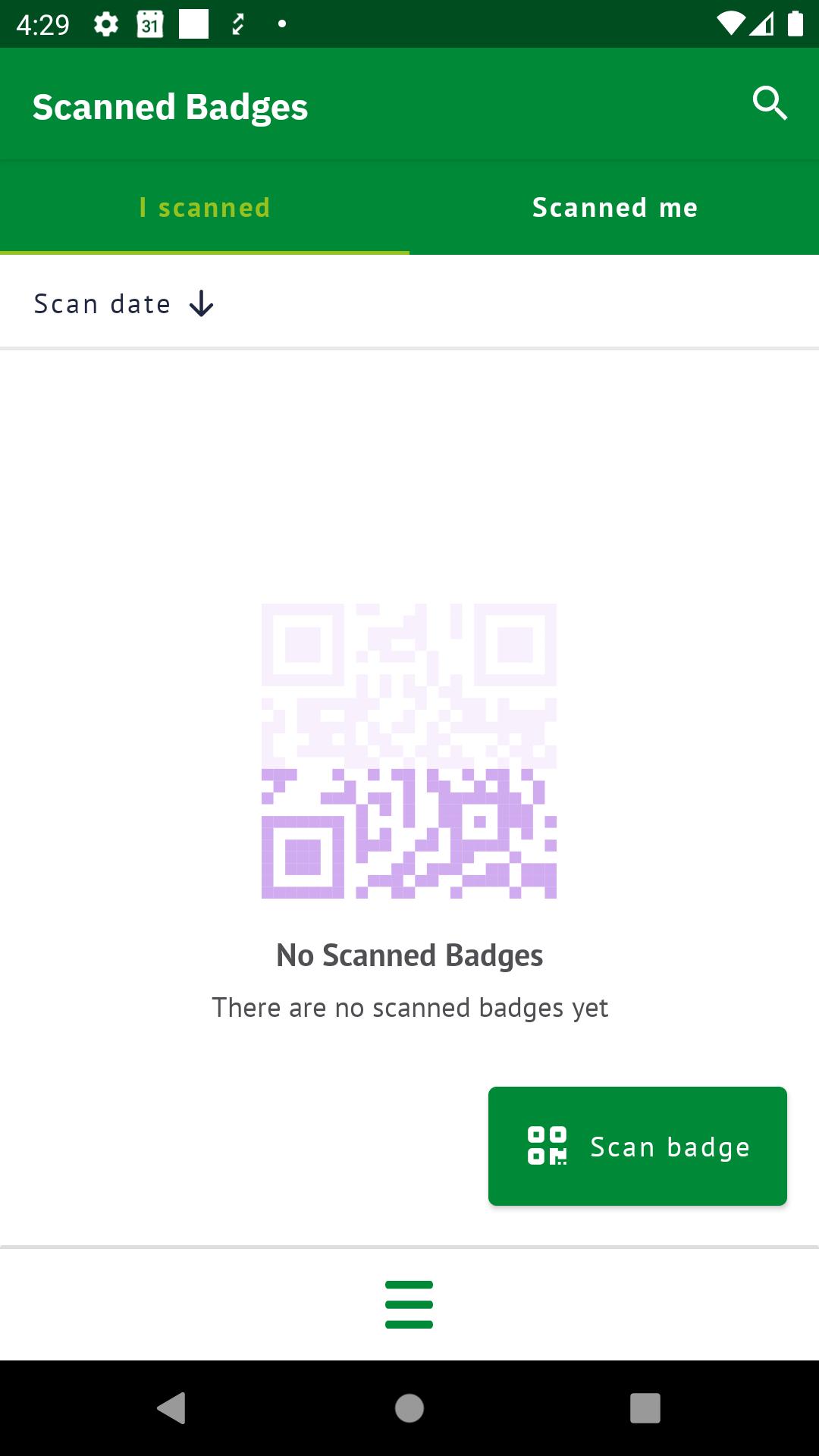This screenshot has height=1456, width=819.
Task: Switch to the Scanned me tab
Action: 614,208
